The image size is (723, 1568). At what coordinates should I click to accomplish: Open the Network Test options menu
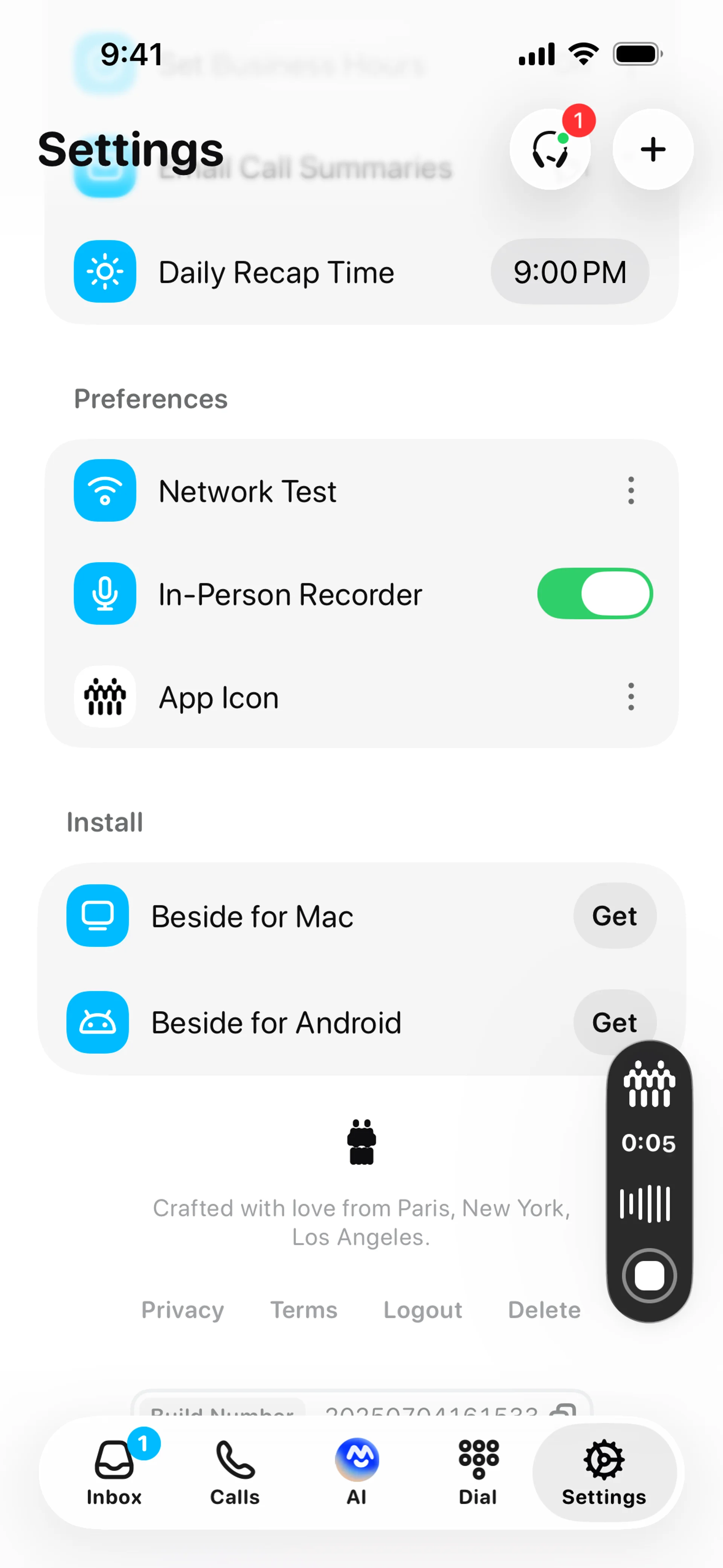pyautogui.click(x=631, y=491)
